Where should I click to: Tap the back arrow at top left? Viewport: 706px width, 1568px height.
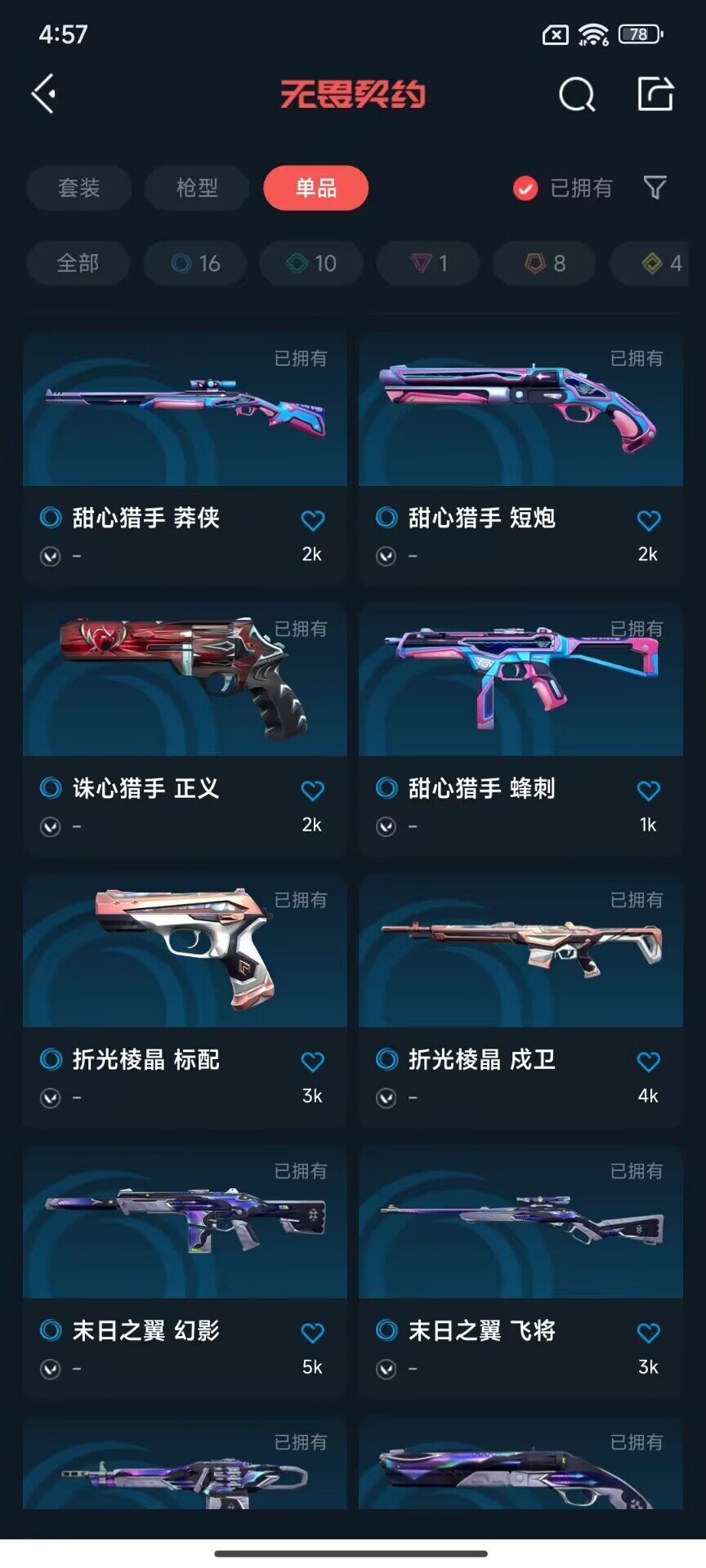[43, 94]
